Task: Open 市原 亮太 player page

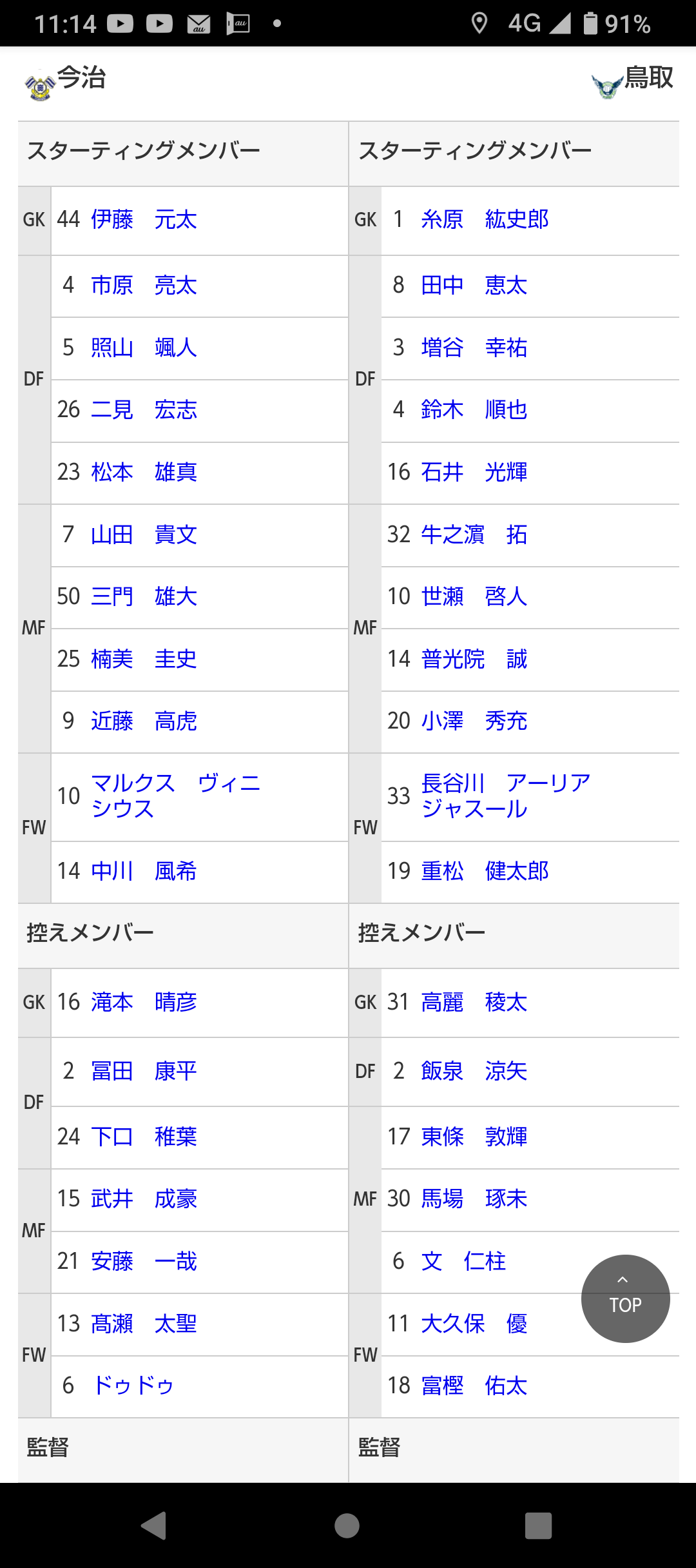Action: click(144, 285)
